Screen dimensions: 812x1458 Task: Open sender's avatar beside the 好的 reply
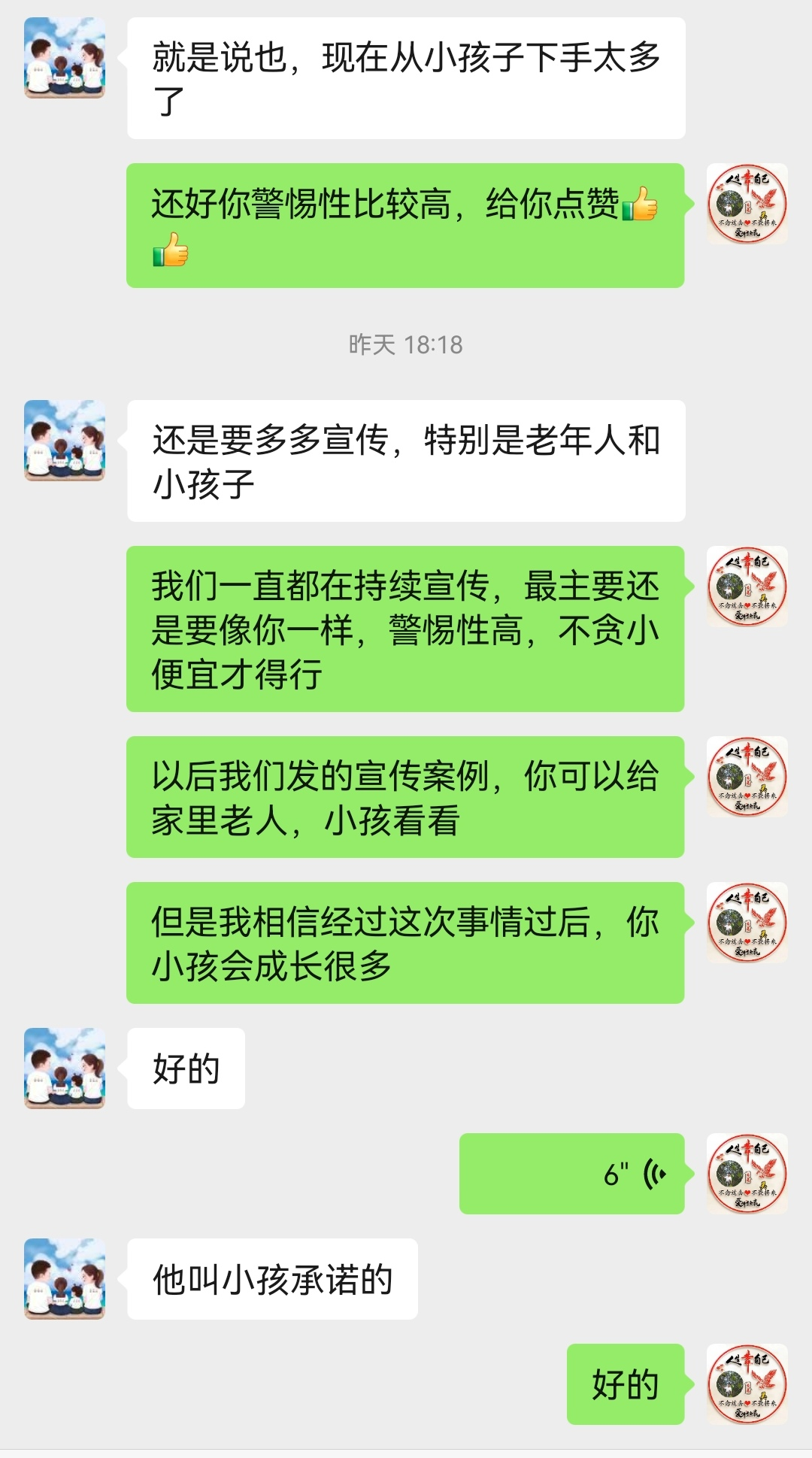[747, 1384]
